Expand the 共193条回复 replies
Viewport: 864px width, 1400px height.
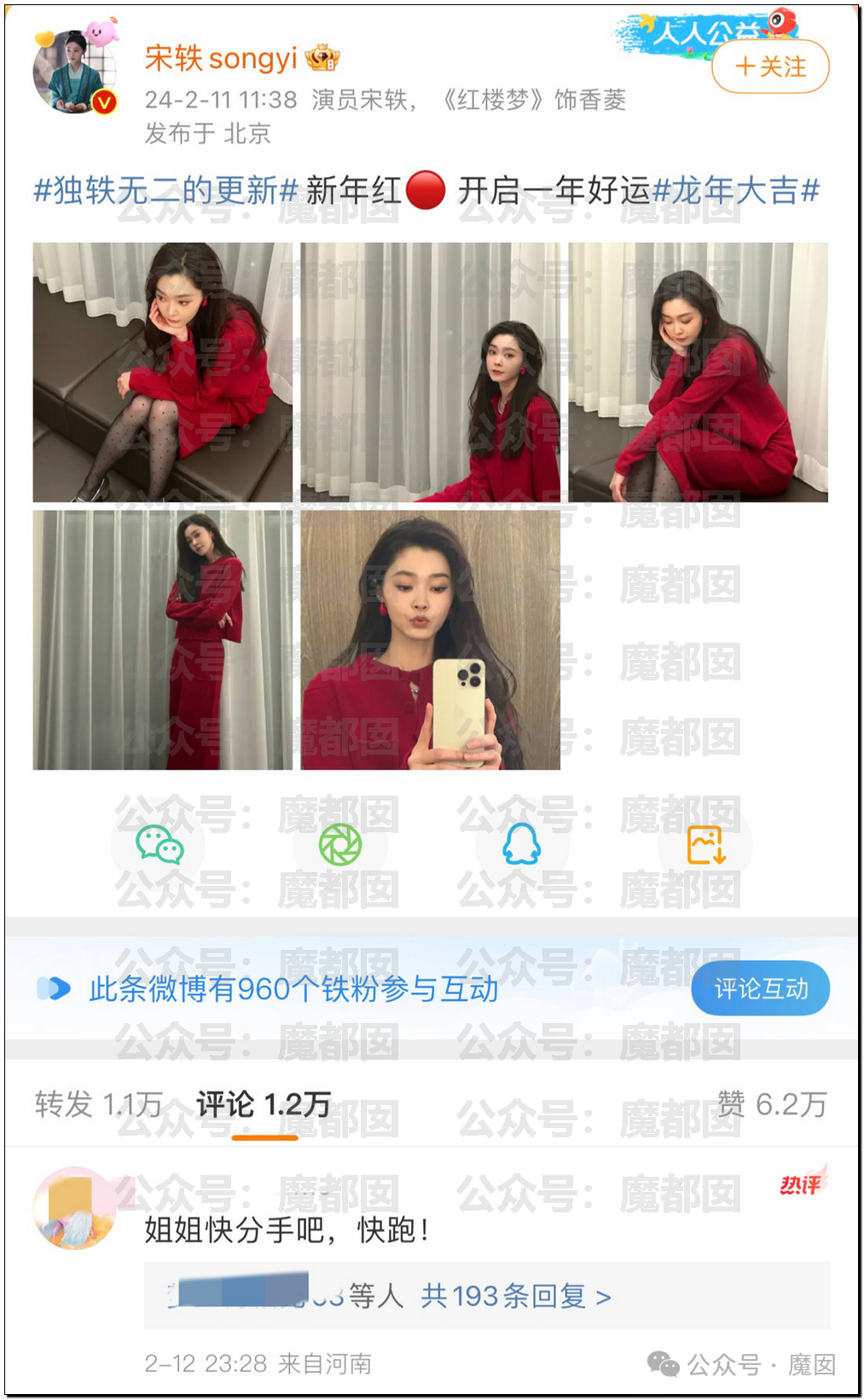point(515,1296)
